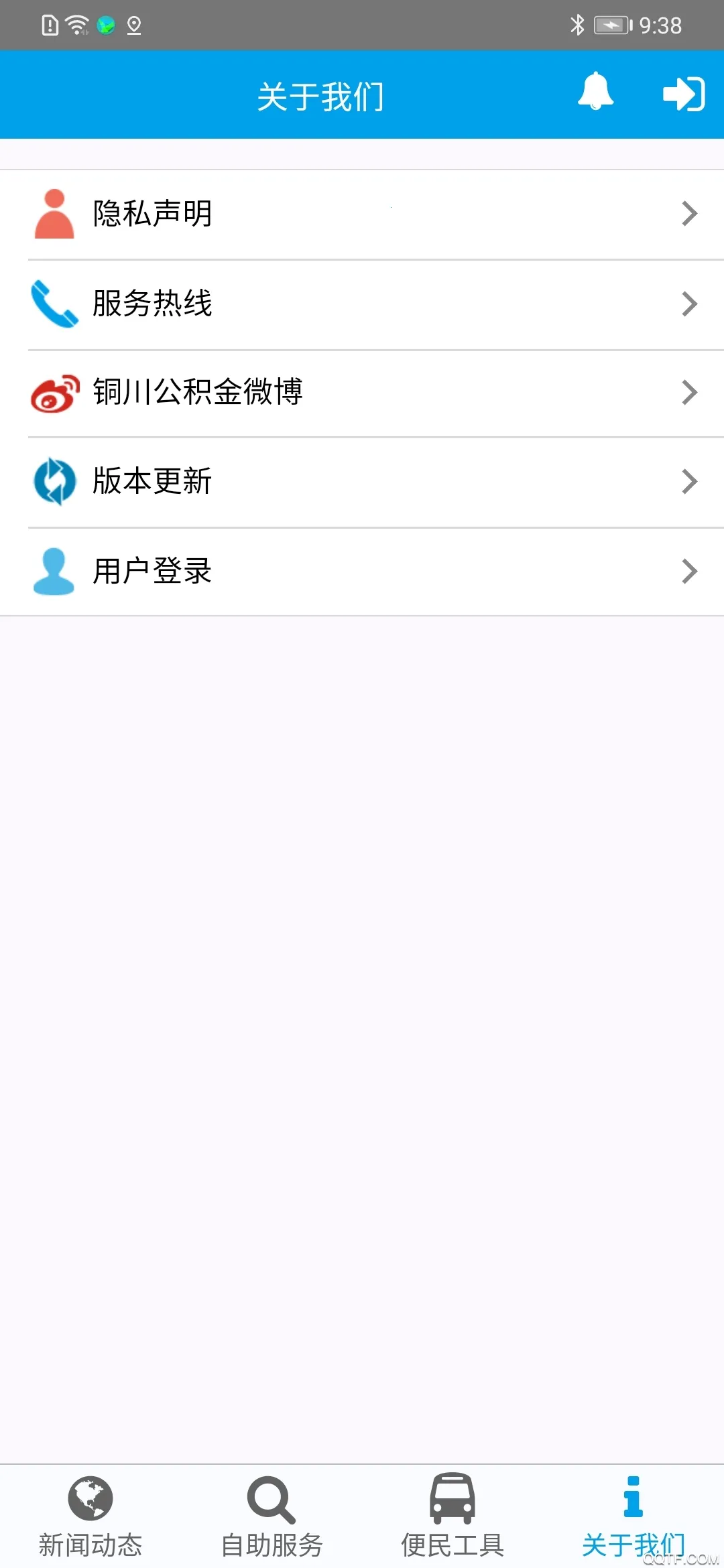This screenshot has width=724, height=1568.
Task: Open the notification bell icon
Action: (x=594, y=94)
